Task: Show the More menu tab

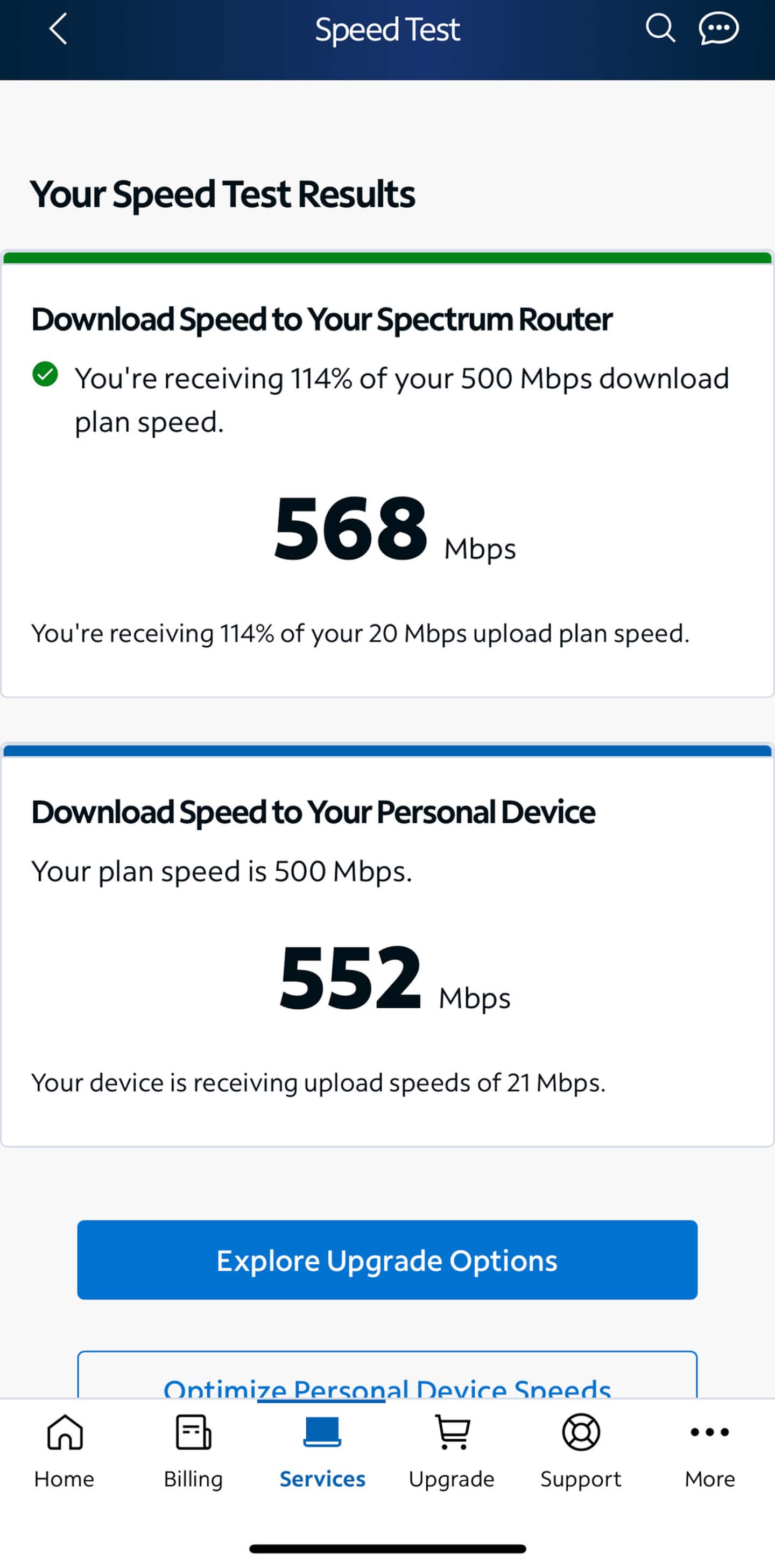Action: pyautogui.click(x=710, y=1452)
